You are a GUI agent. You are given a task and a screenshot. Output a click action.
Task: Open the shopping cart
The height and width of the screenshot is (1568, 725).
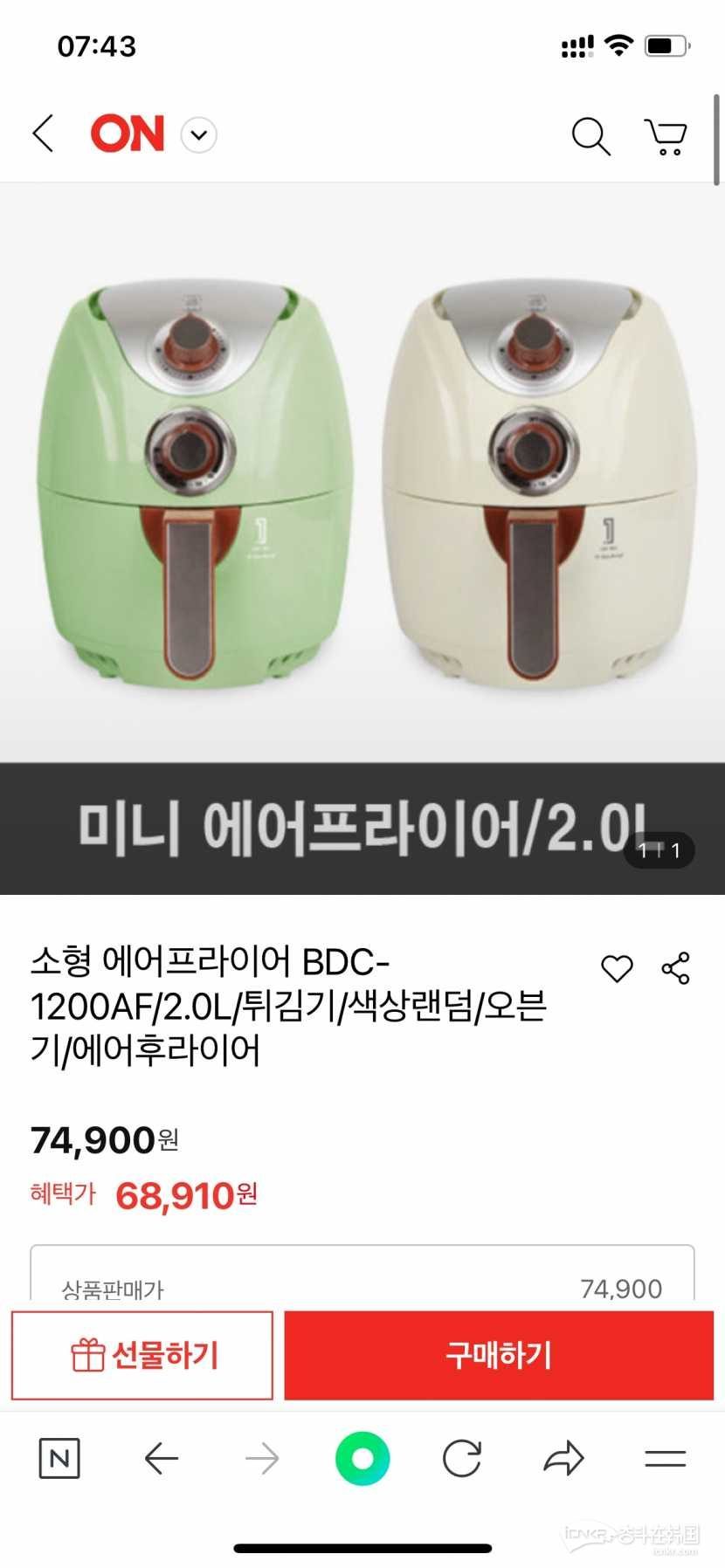point(666,137)
